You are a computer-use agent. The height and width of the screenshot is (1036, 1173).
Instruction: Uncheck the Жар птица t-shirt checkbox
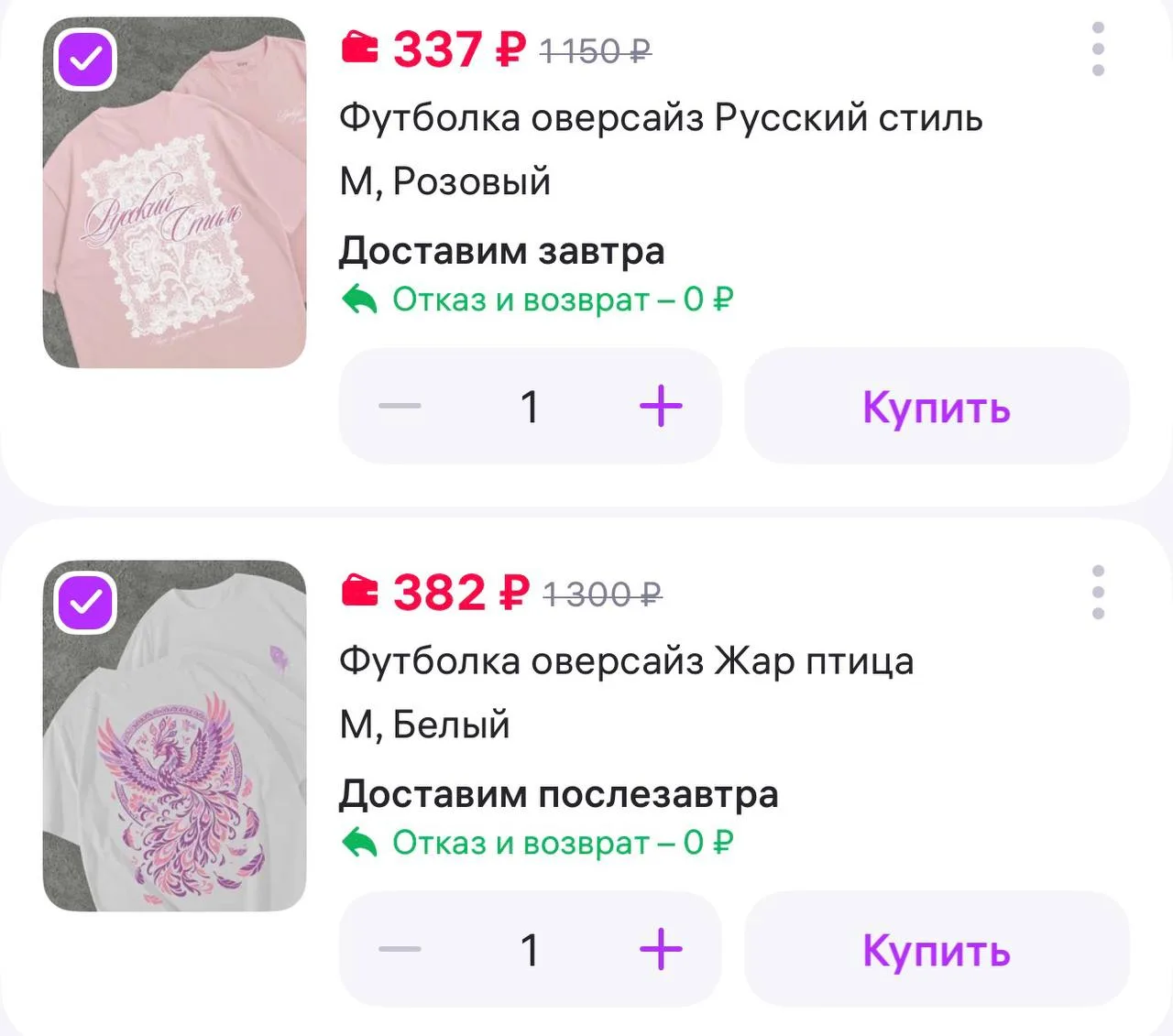tap(85, 603)
